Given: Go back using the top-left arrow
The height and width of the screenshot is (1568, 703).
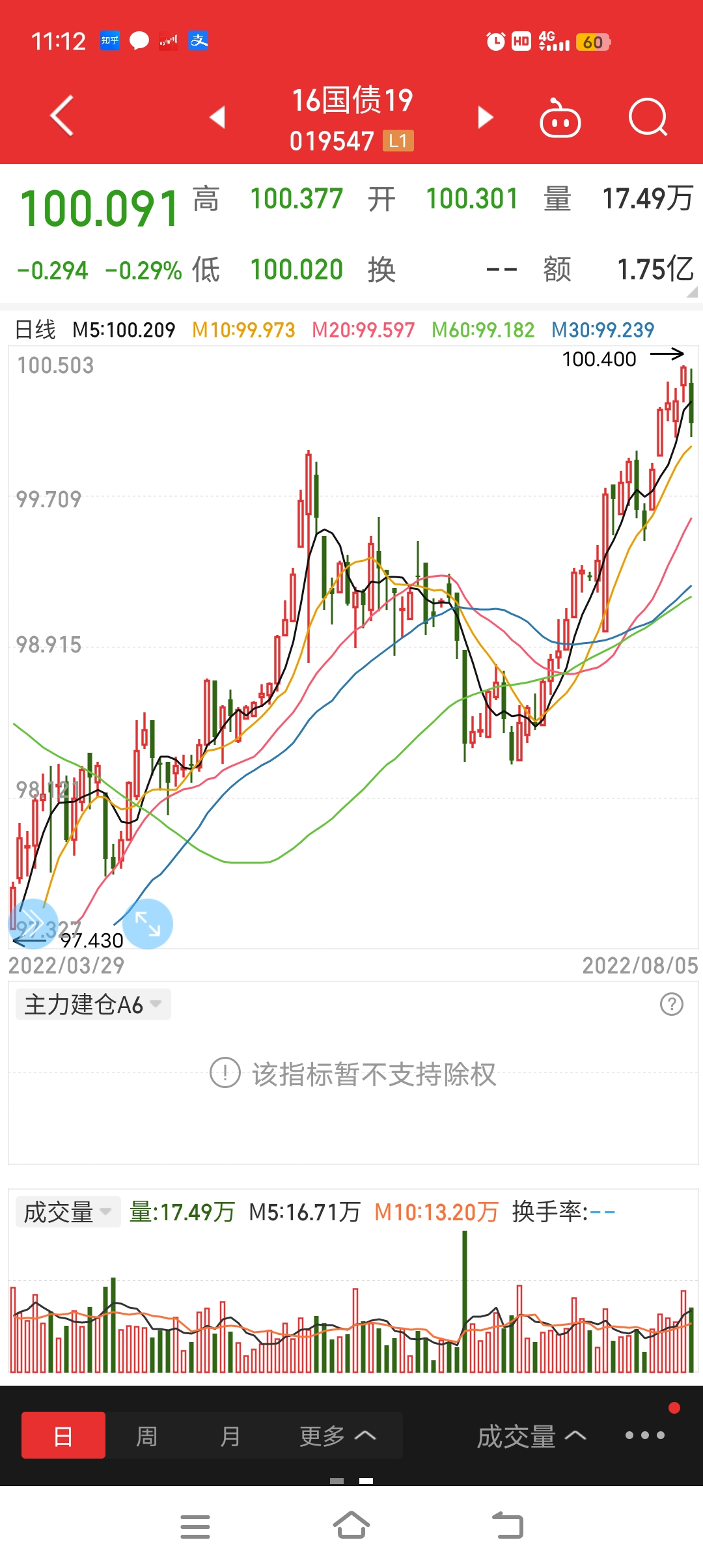Looking at the screenshot, I should click(62, 116).
